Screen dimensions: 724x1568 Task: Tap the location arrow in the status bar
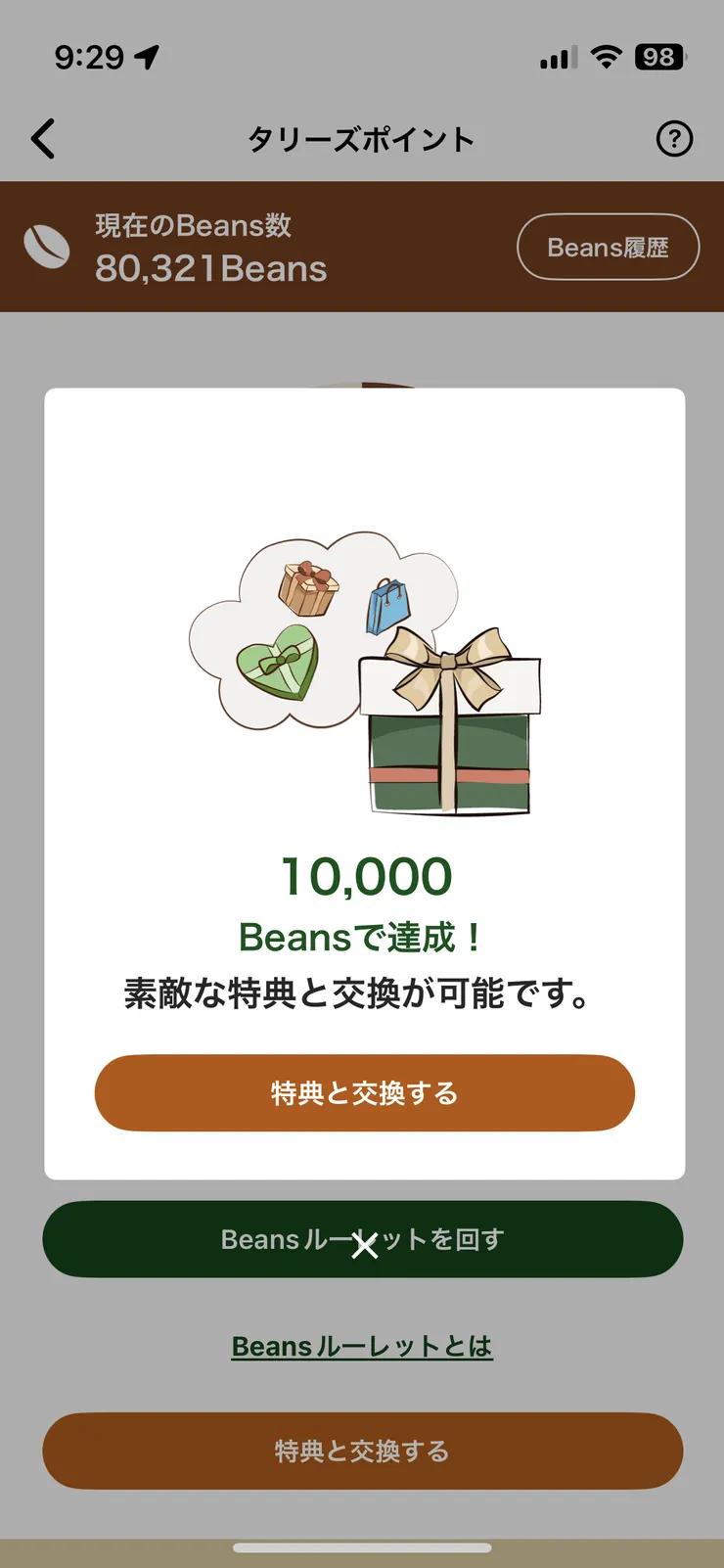[145, 57]
